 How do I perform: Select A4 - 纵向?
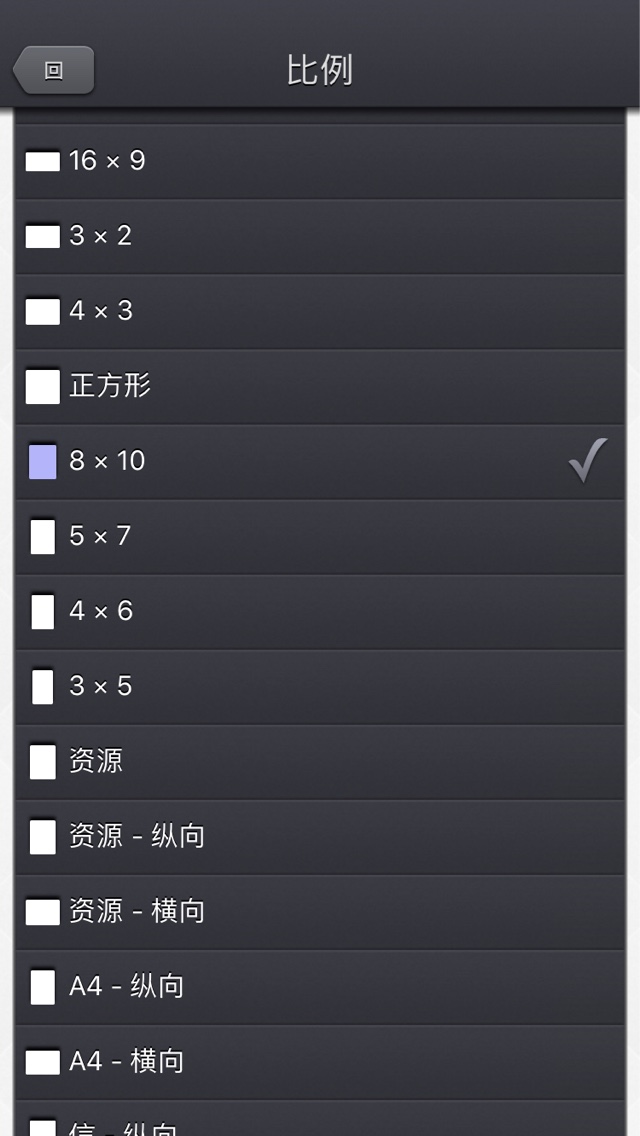click(x=320, y=989)
